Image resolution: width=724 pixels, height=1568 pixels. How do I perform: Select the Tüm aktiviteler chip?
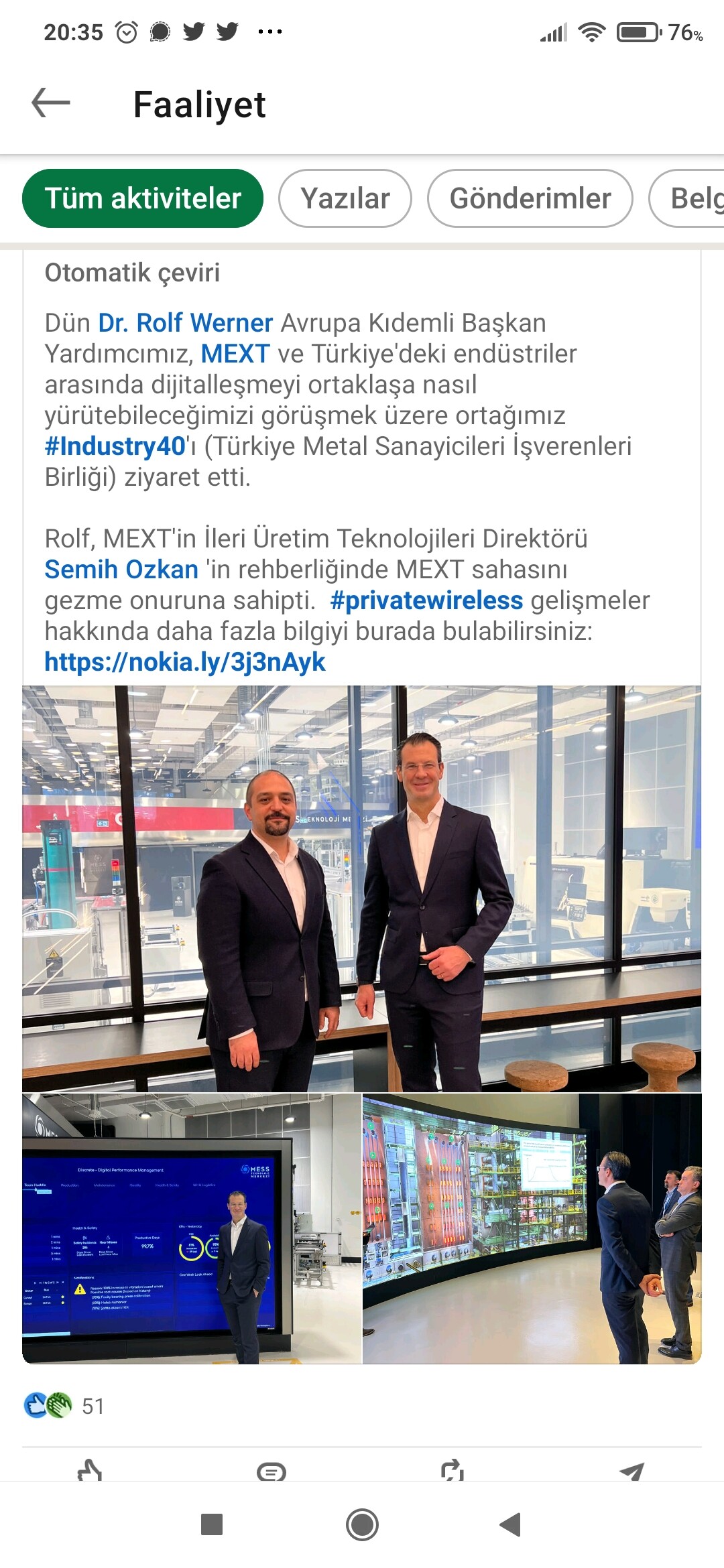(143, 198)
